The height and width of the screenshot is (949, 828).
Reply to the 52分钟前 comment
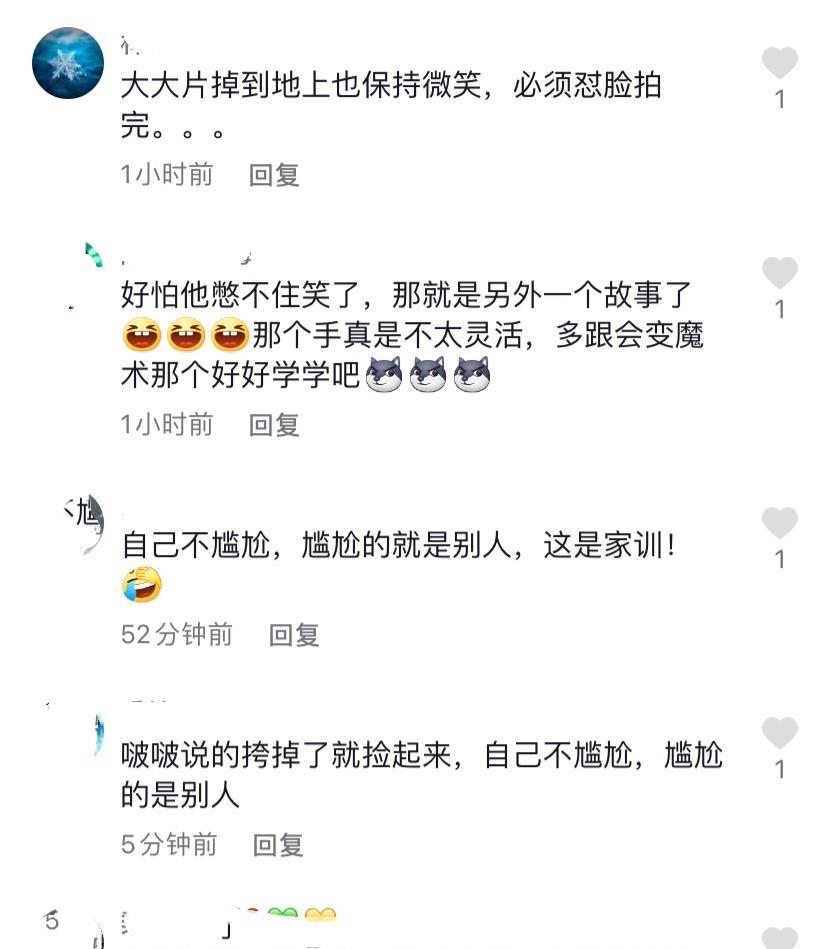(294, 634)
